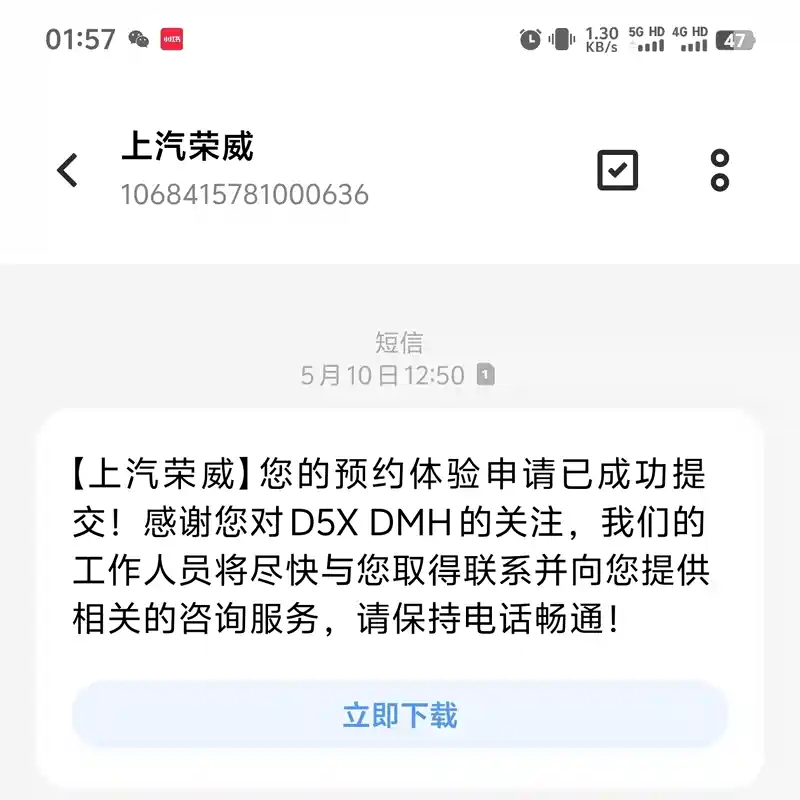
Task: Go back from the 上汽荣威 conversation
Action: [x=67, y=170]
